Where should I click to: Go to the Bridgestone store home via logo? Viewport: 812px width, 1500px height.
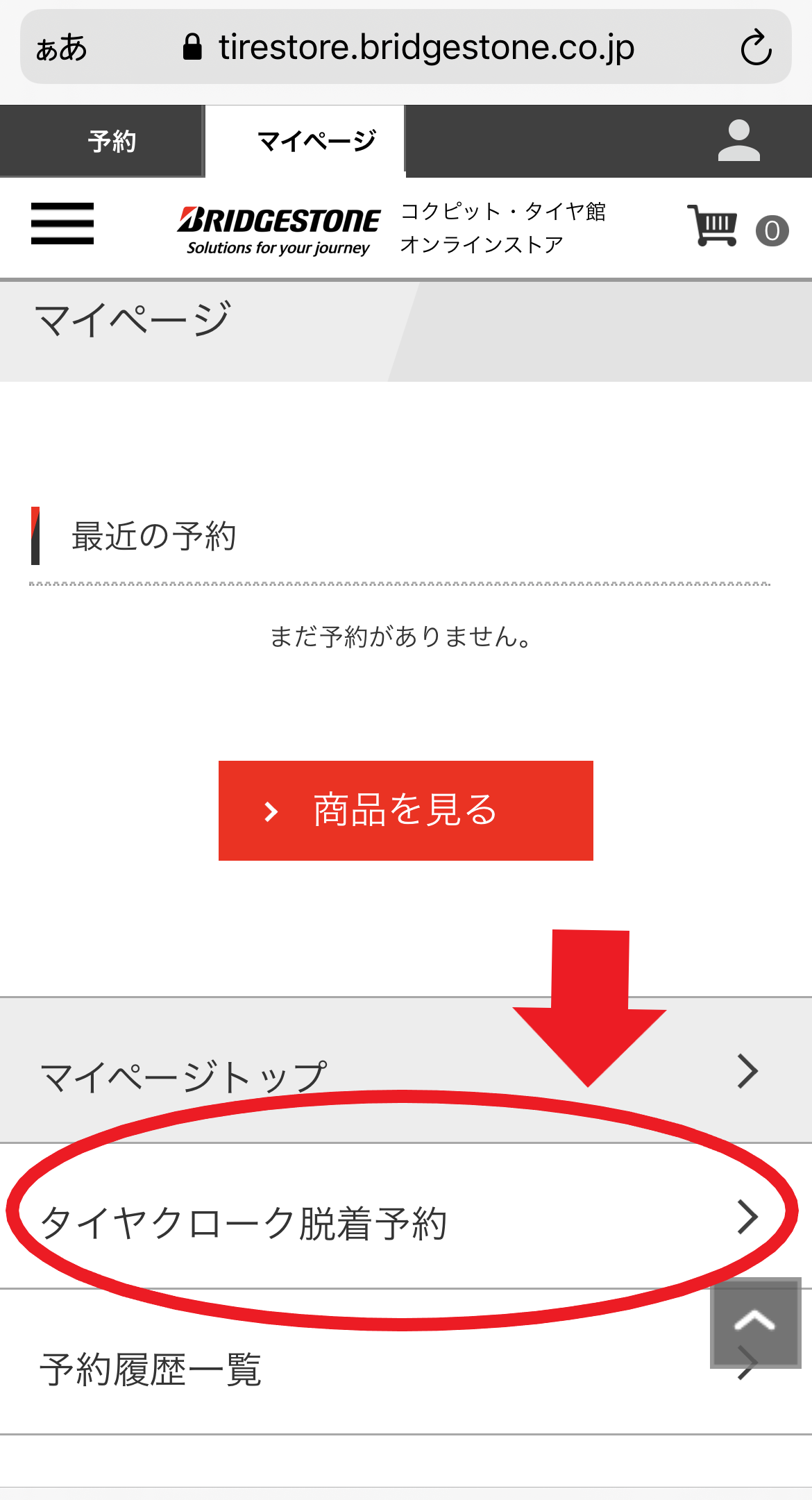tap(278, 229)
